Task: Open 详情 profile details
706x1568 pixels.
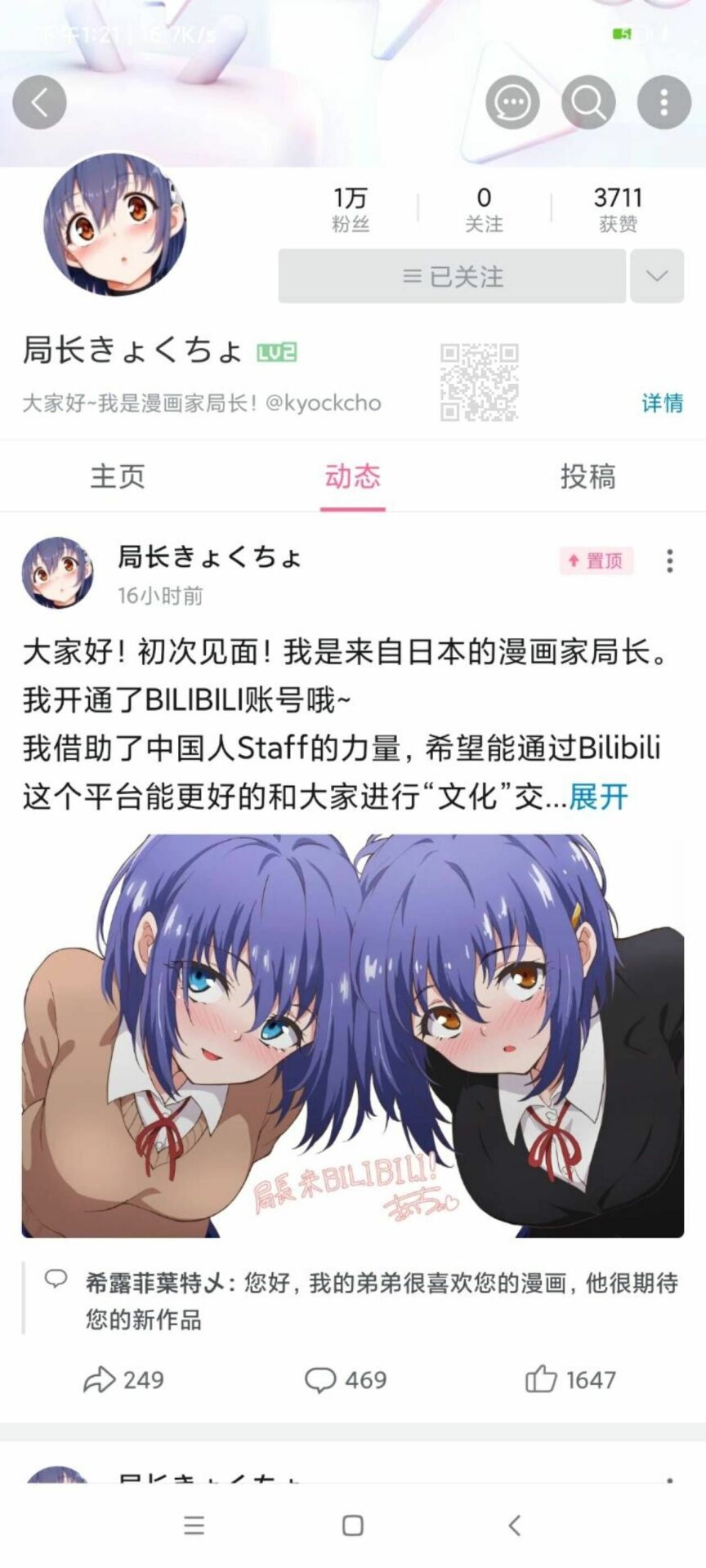Action: tap(662, 403)
